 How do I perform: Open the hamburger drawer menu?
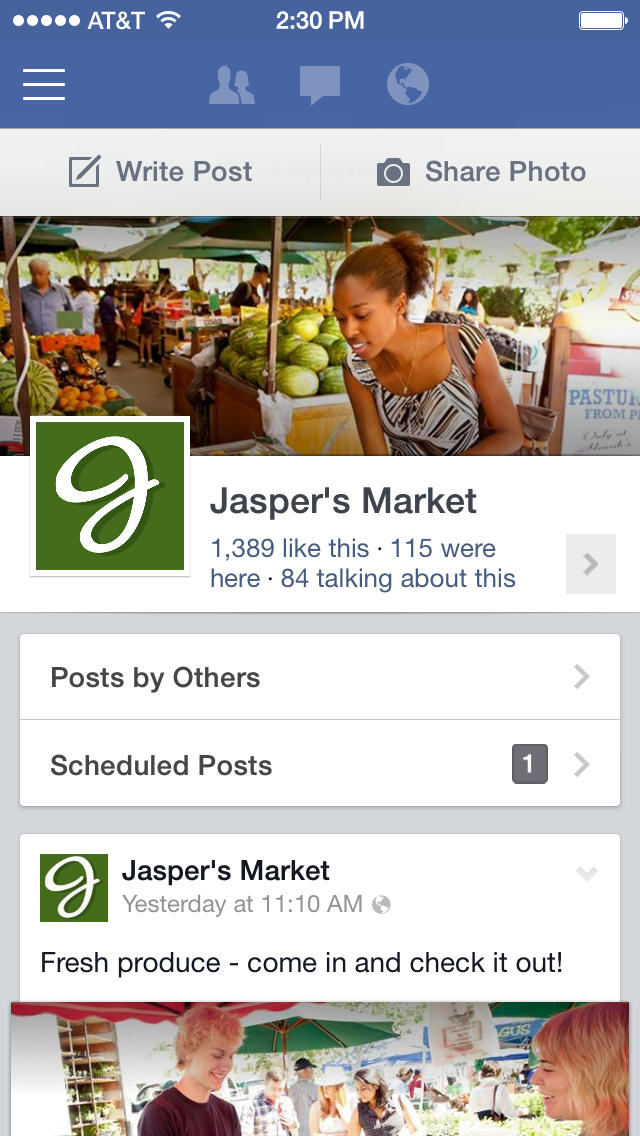(44, 85)
